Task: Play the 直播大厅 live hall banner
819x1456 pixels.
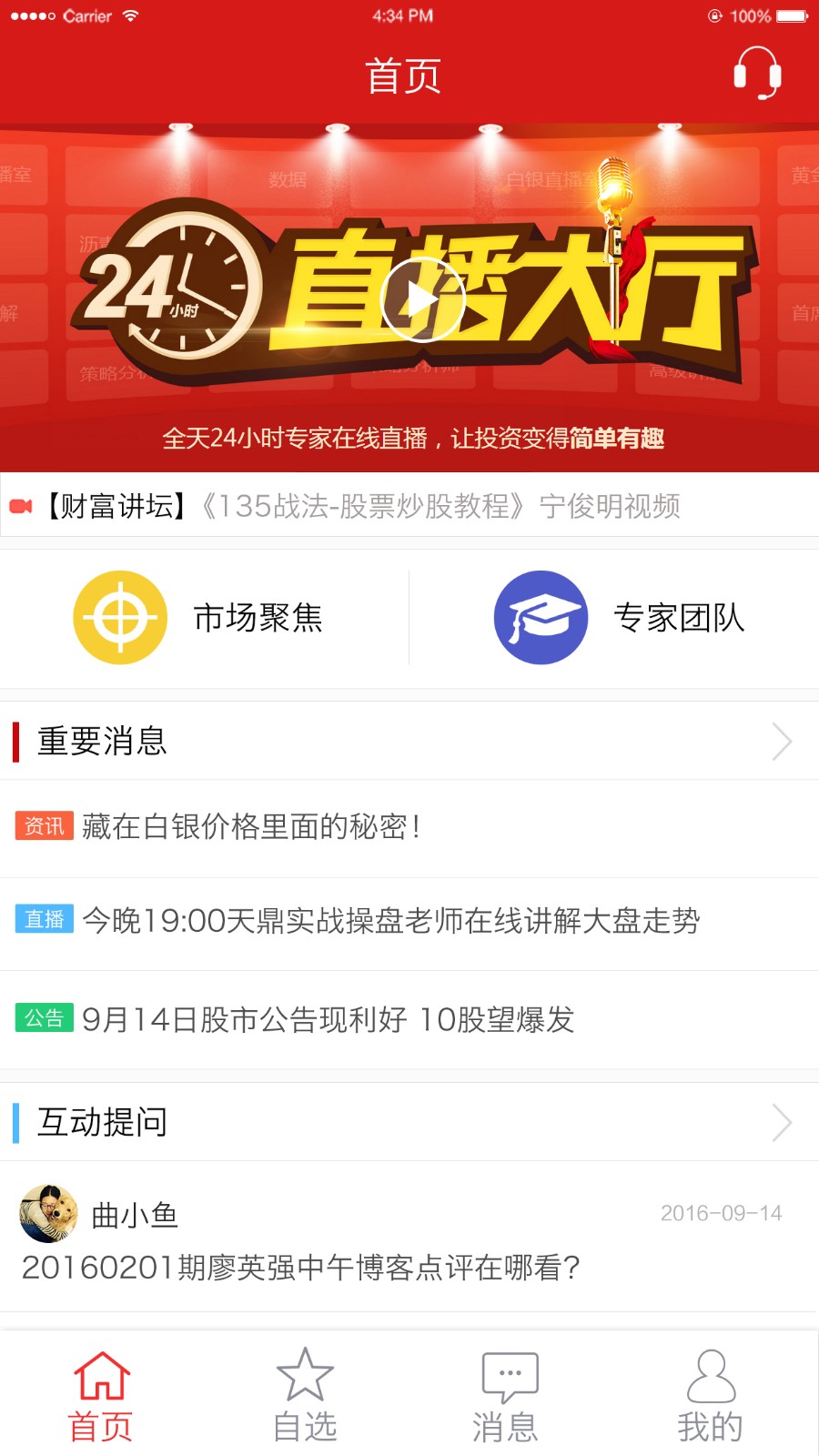Action: point(422,299)
